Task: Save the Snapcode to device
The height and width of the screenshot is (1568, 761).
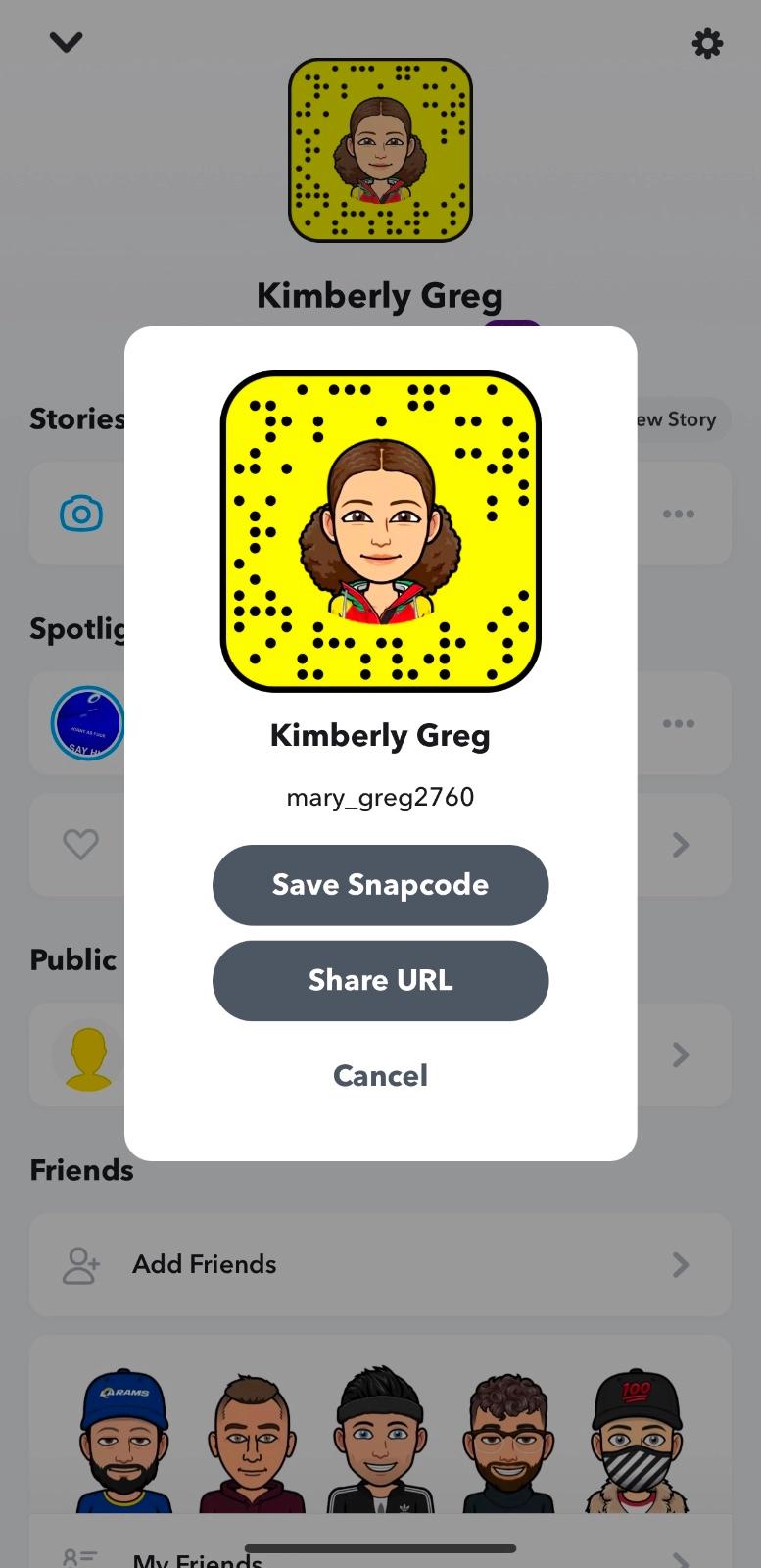Action: (380, 885)
